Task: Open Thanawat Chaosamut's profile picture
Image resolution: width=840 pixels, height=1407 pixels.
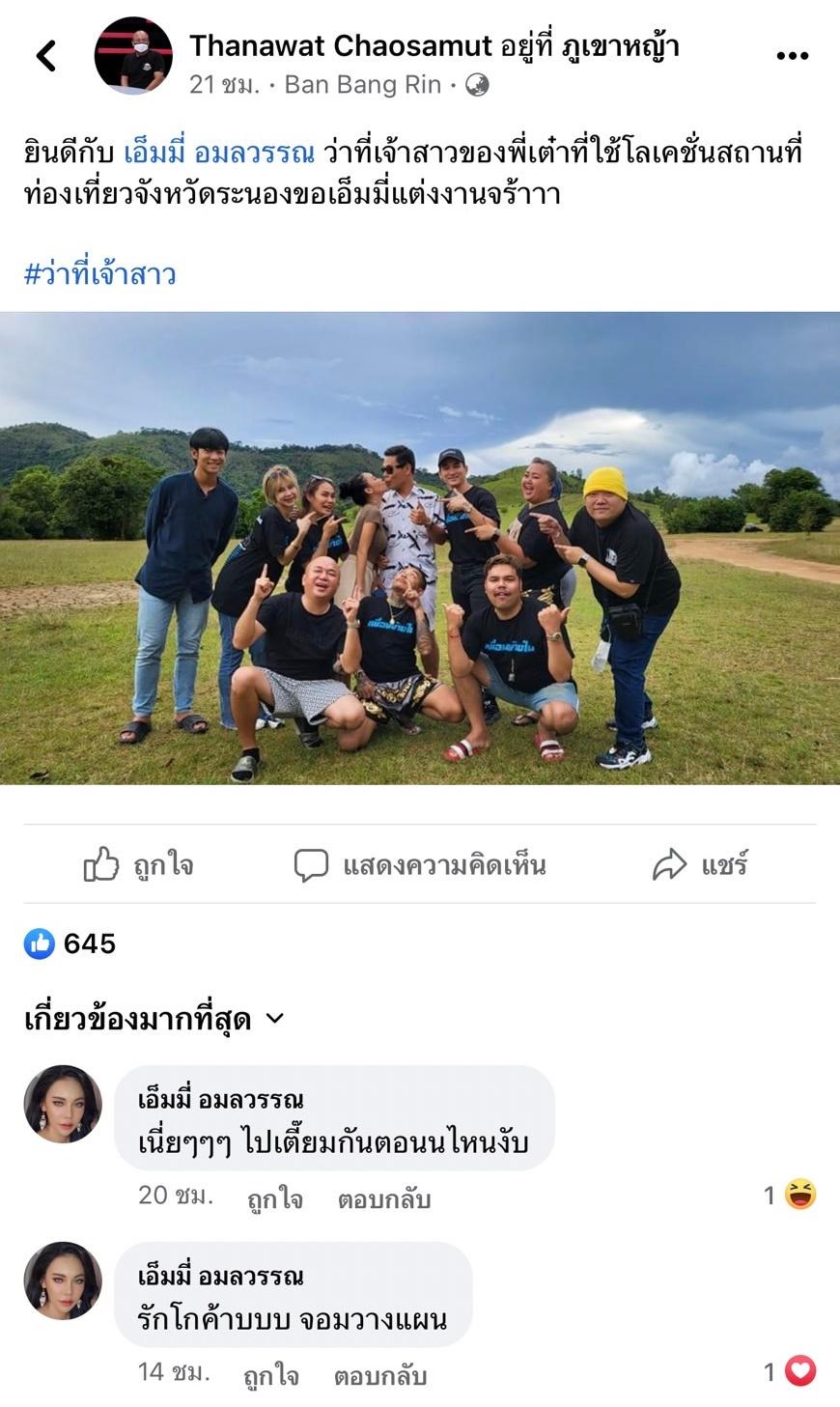Action: [133, 56]
